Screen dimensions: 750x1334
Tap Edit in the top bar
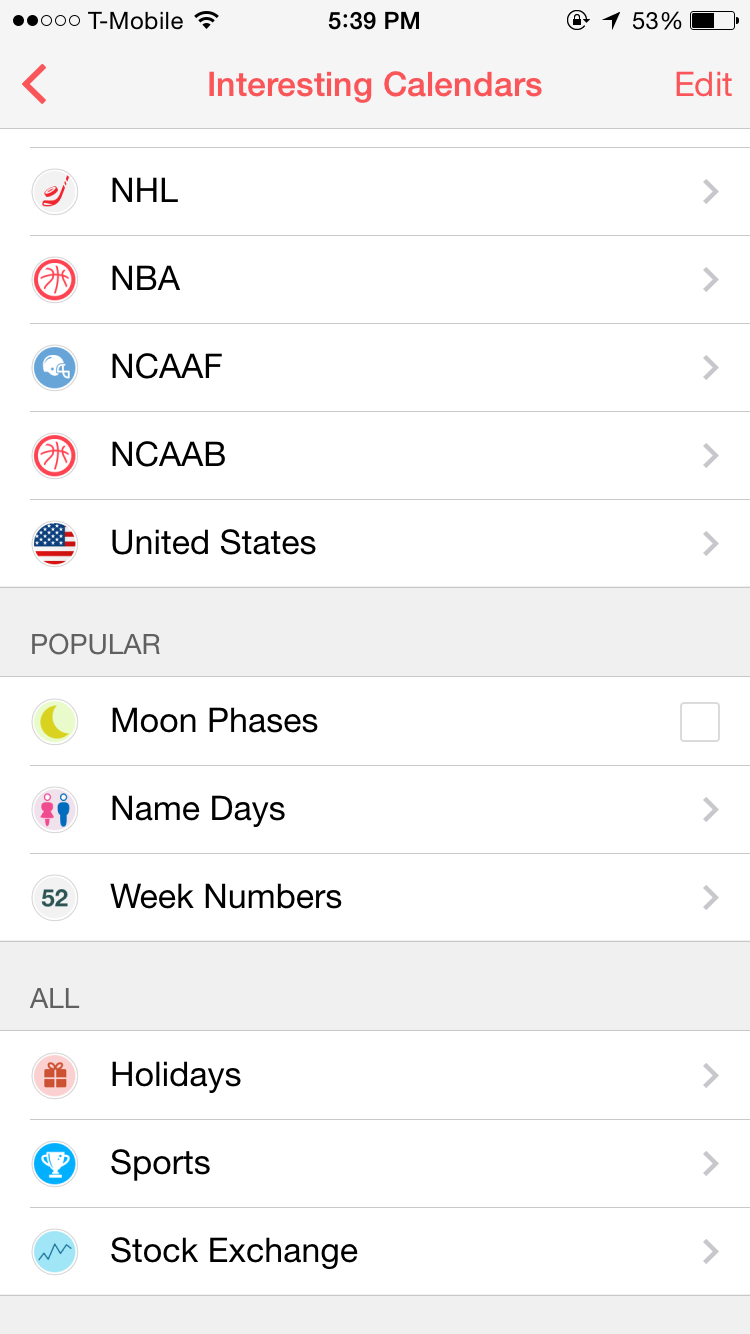point(703,85)
